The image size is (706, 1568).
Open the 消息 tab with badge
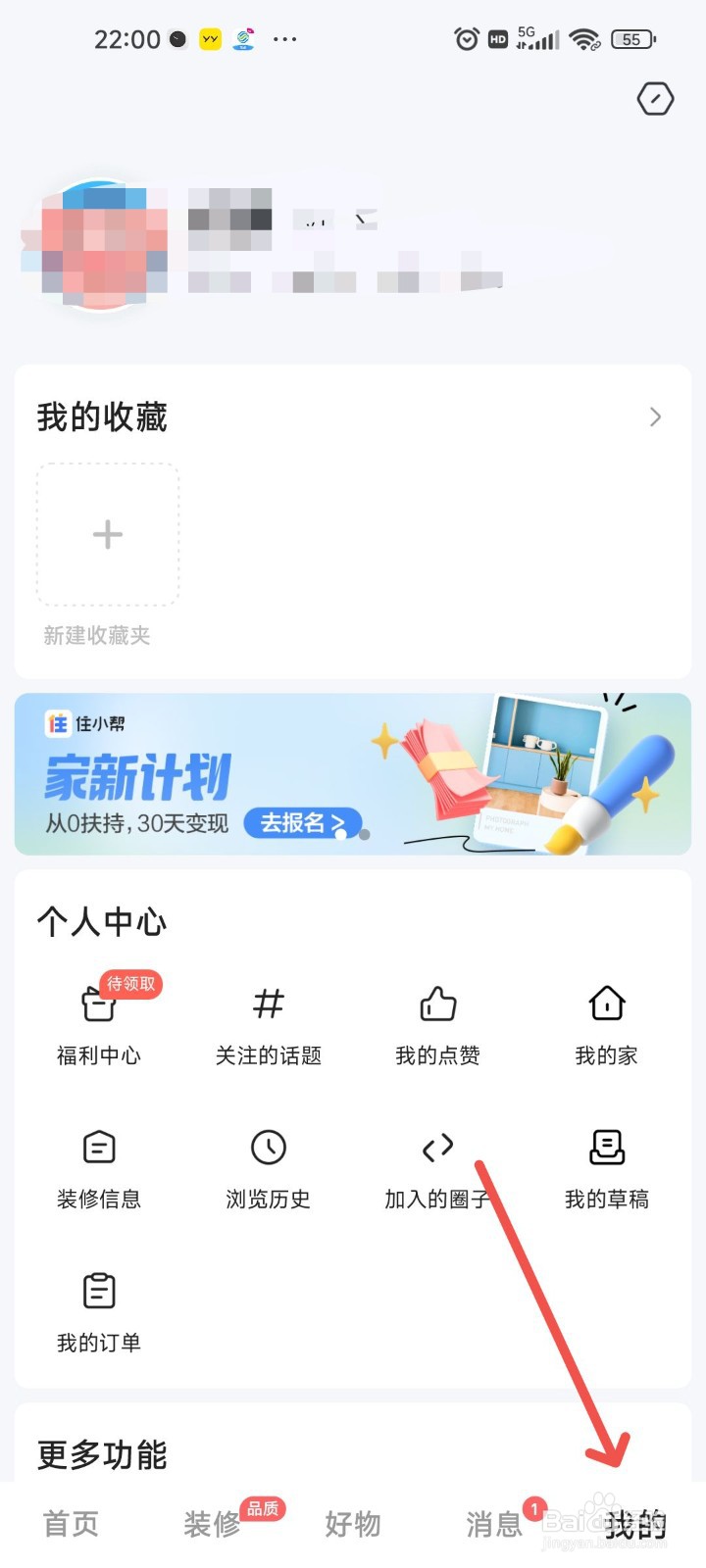tap(493, 1523)
